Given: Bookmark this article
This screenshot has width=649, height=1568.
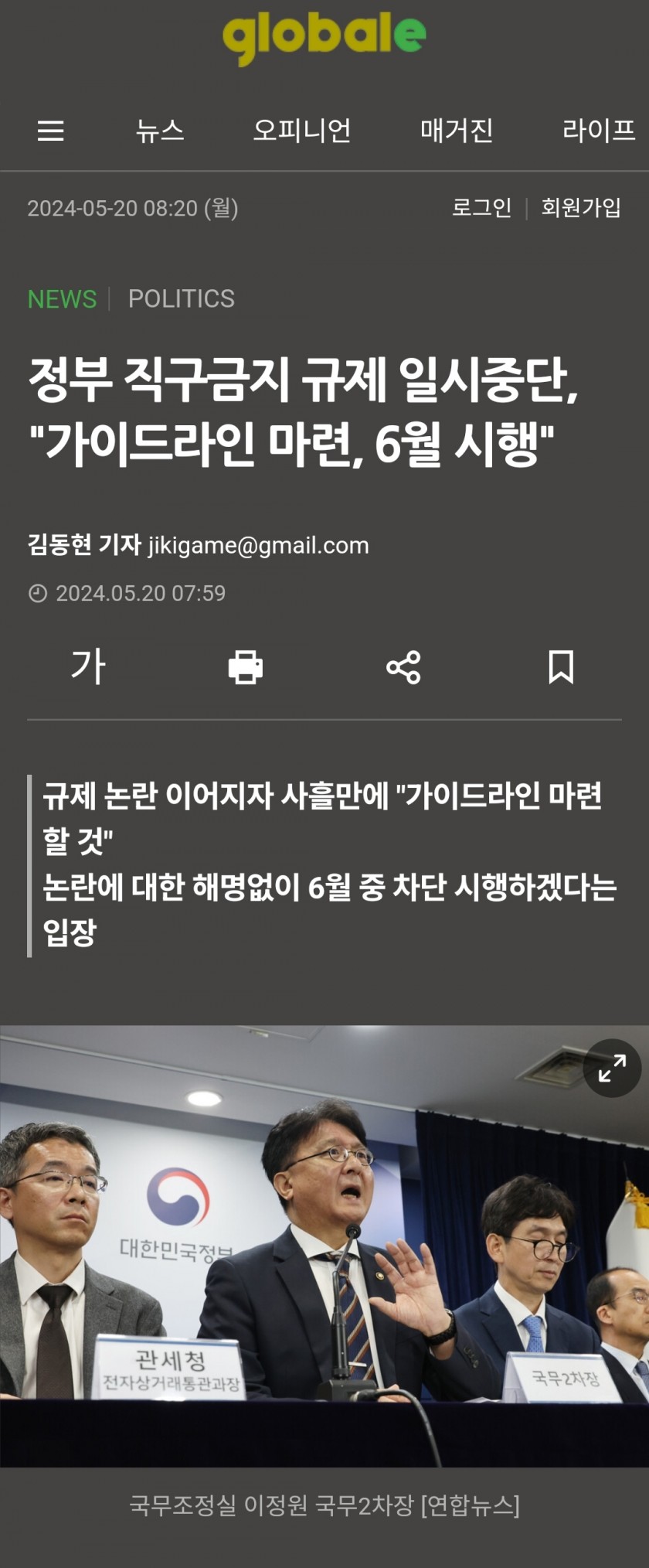Looking at the screenshot, I should click(561, 666).
